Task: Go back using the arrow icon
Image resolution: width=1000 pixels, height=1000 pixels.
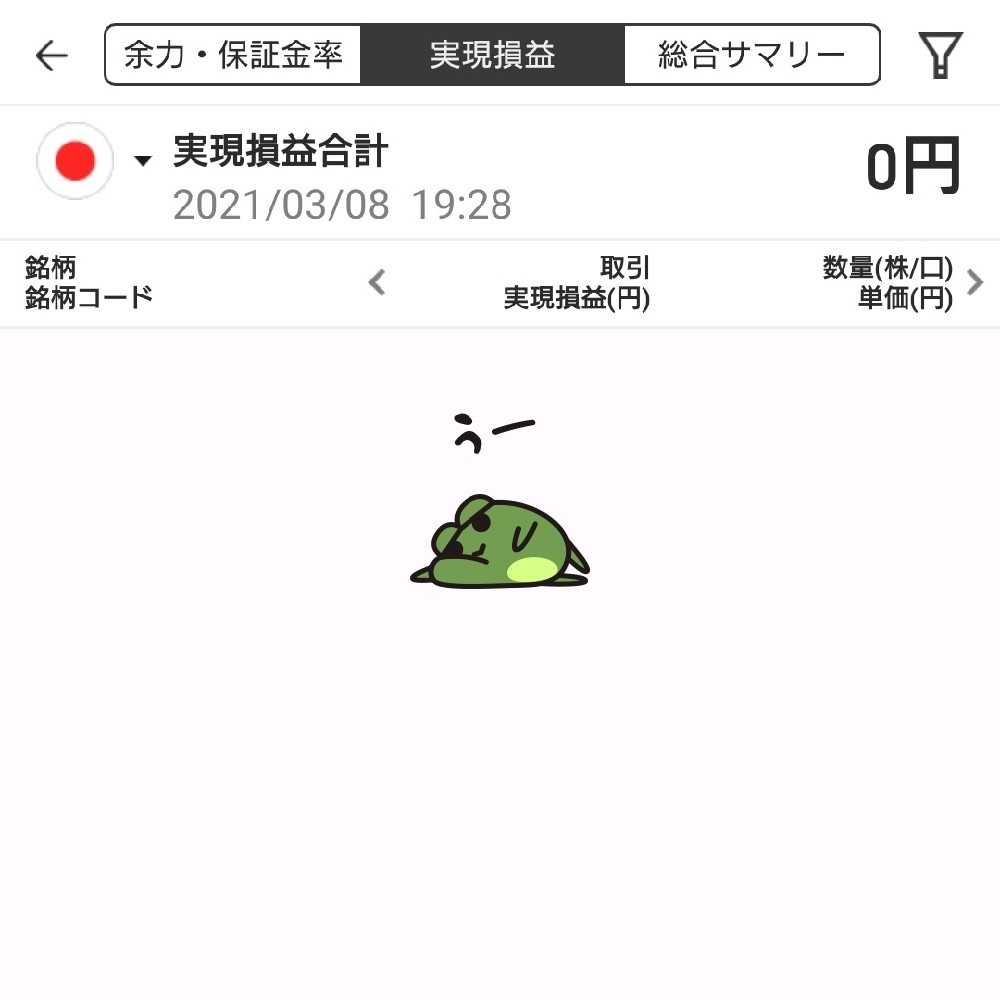Action: point(51,56)
